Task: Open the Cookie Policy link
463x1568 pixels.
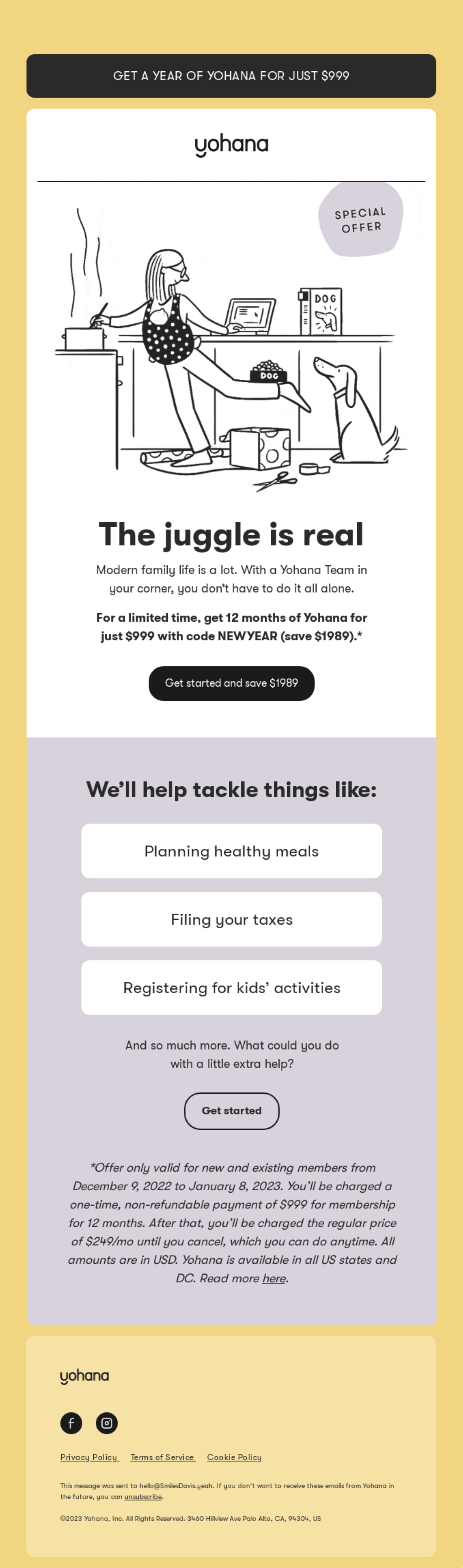Action: coord(234,1457)
